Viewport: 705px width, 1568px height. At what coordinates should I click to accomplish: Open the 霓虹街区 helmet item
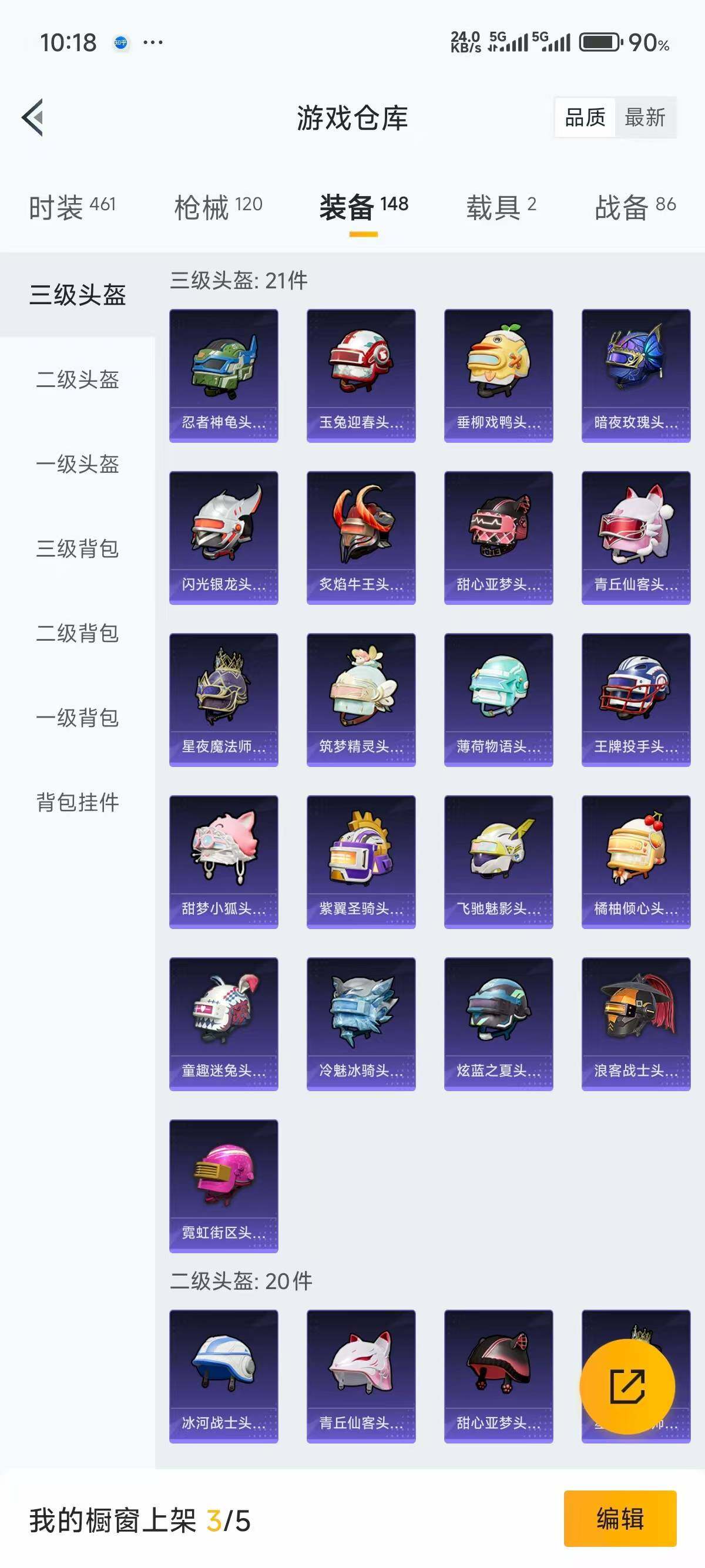point(223,1186)
